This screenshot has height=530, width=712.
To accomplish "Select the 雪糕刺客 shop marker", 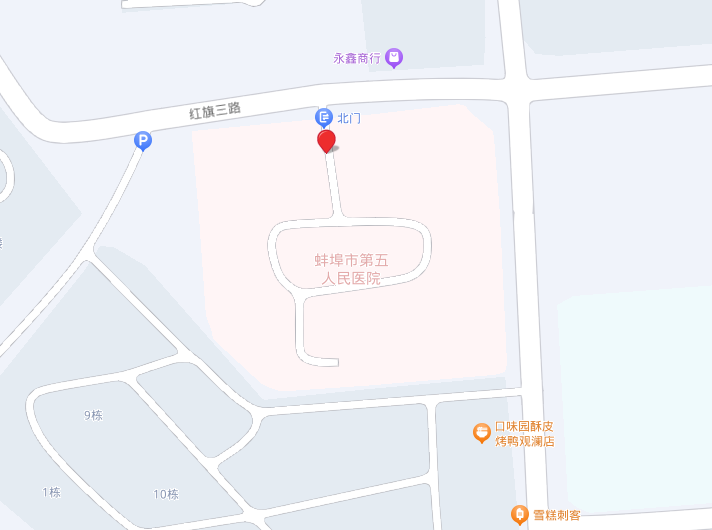I will click(520, 514).
